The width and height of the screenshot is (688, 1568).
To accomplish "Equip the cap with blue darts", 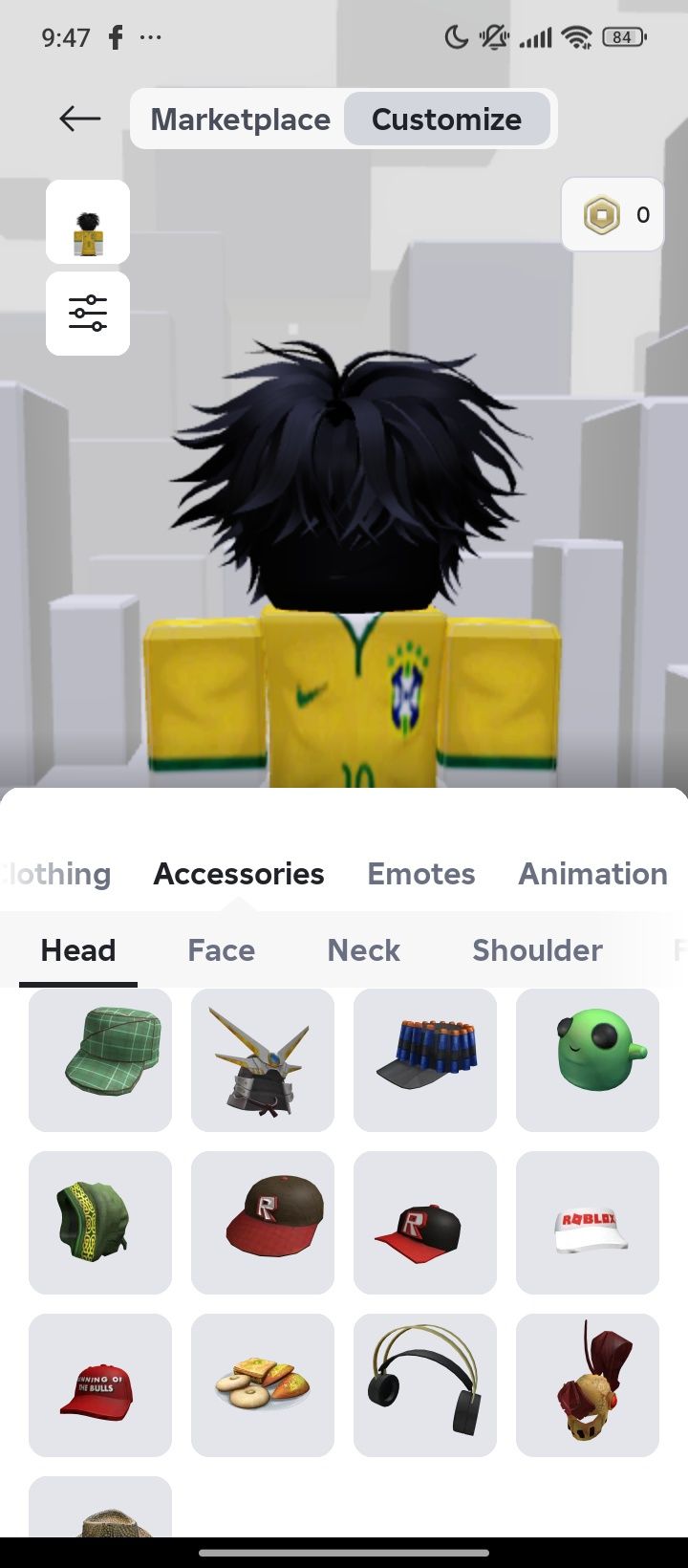I will pos(425,1060).
